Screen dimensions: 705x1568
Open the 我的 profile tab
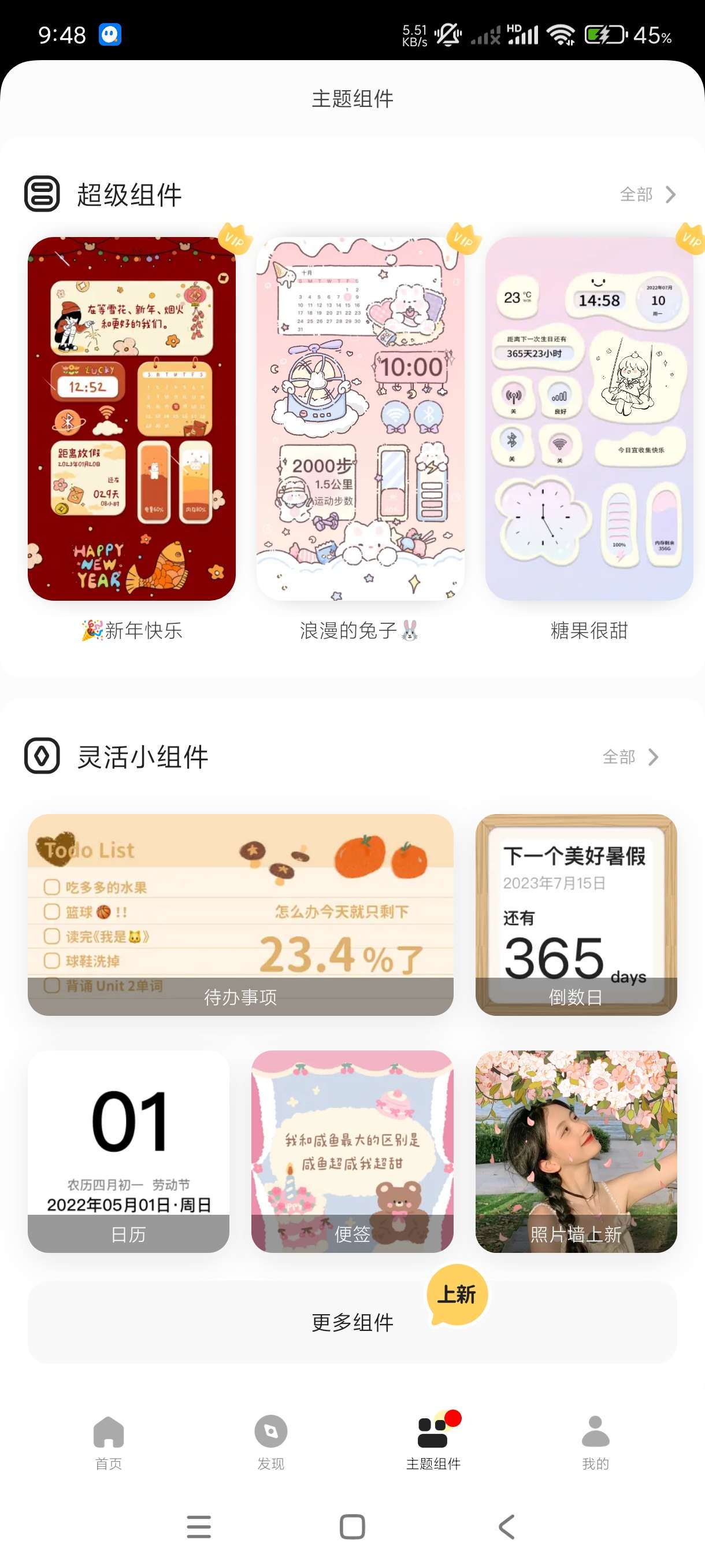[x=595, y=1441]
